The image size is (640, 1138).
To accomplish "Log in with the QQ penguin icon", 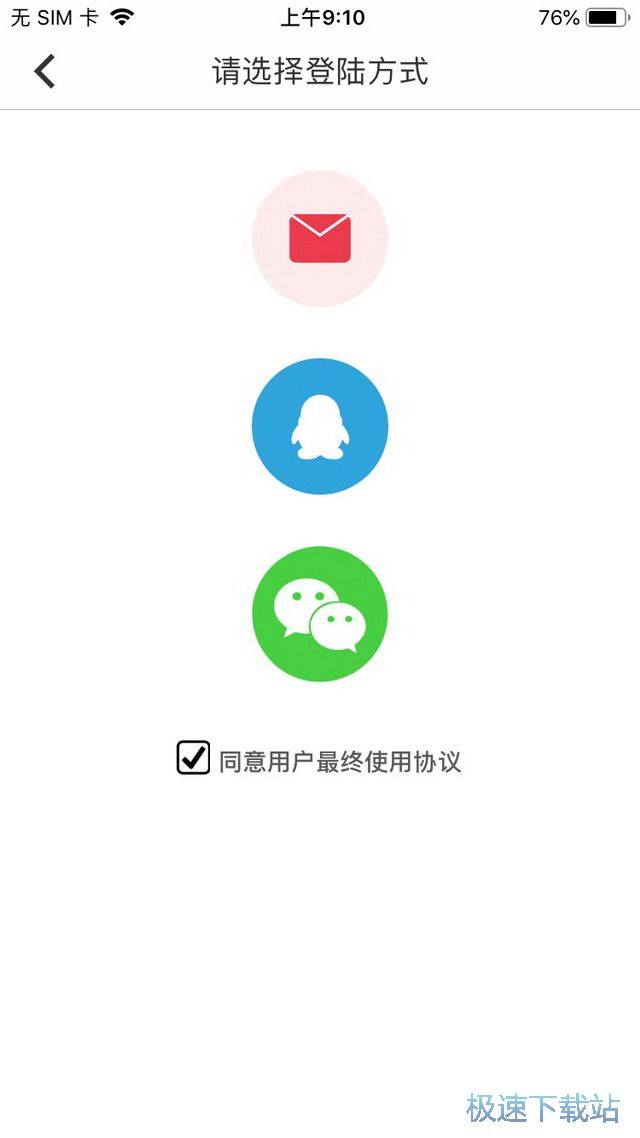I will pos(320,426).
